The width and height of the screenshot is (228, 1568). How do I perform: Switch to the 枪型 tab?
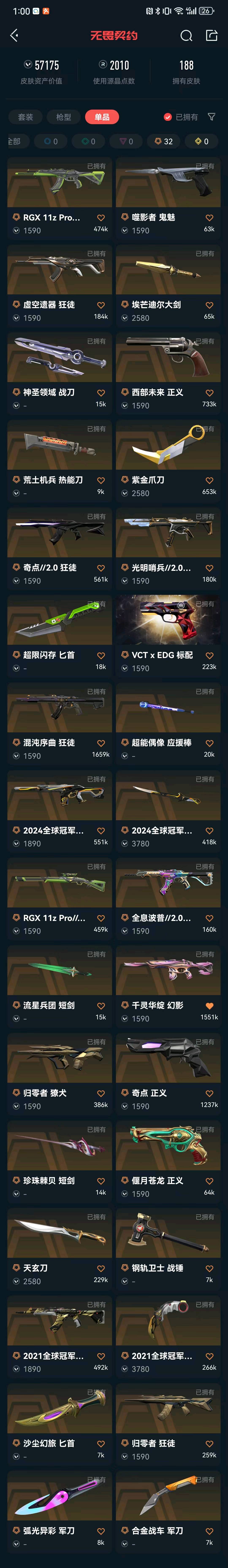click(x=63, y=117)
